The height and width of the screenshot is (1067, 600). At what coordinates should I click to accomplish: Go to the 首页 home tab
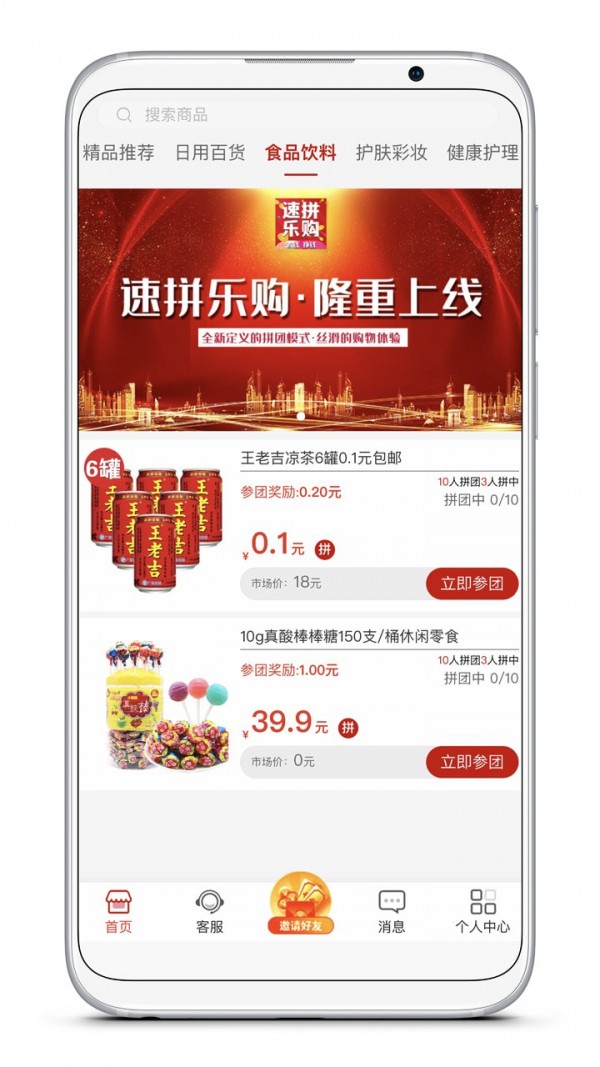[118, 911]
